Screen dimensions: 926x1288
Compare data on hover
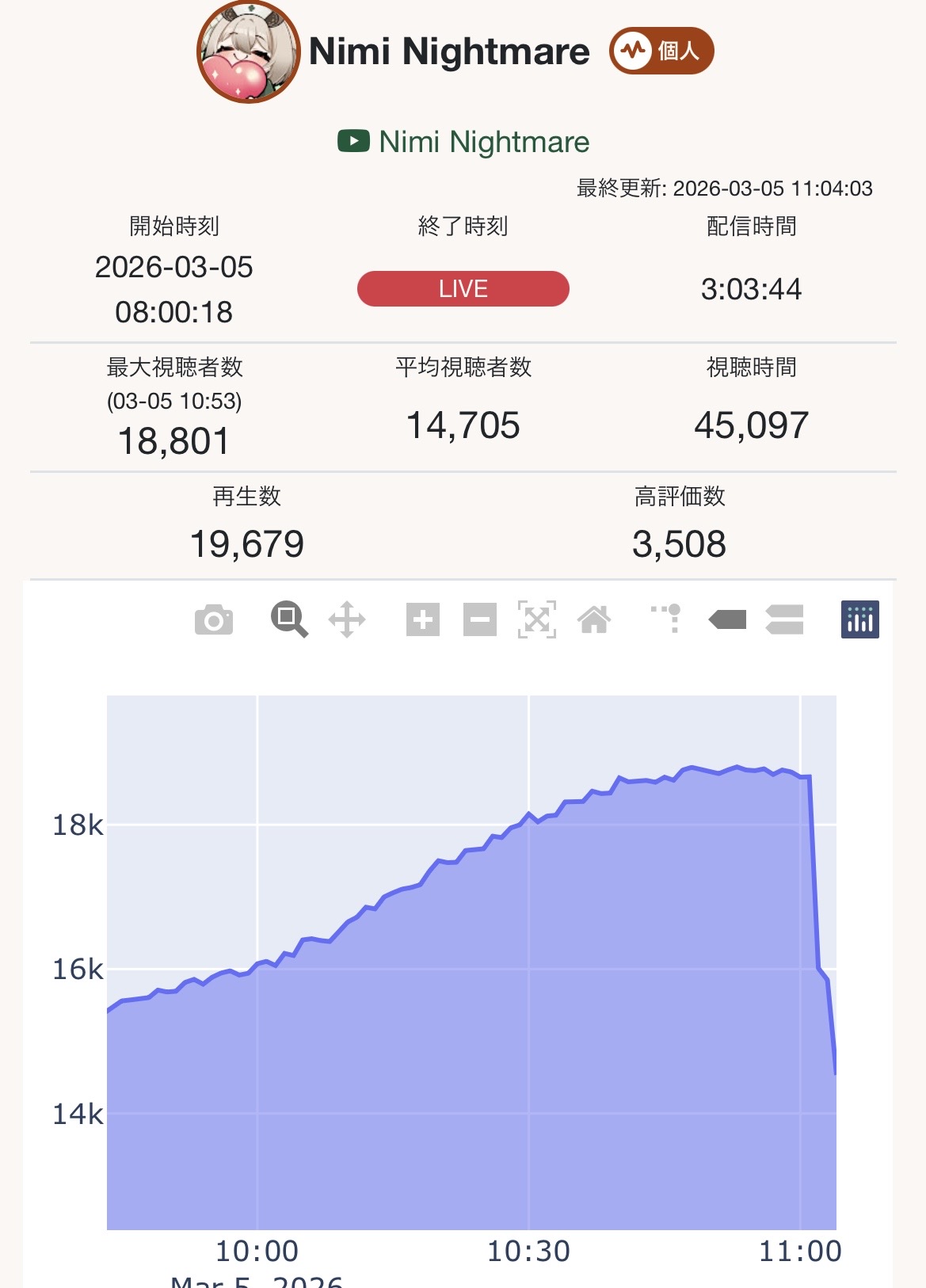(x=784, y=619)
